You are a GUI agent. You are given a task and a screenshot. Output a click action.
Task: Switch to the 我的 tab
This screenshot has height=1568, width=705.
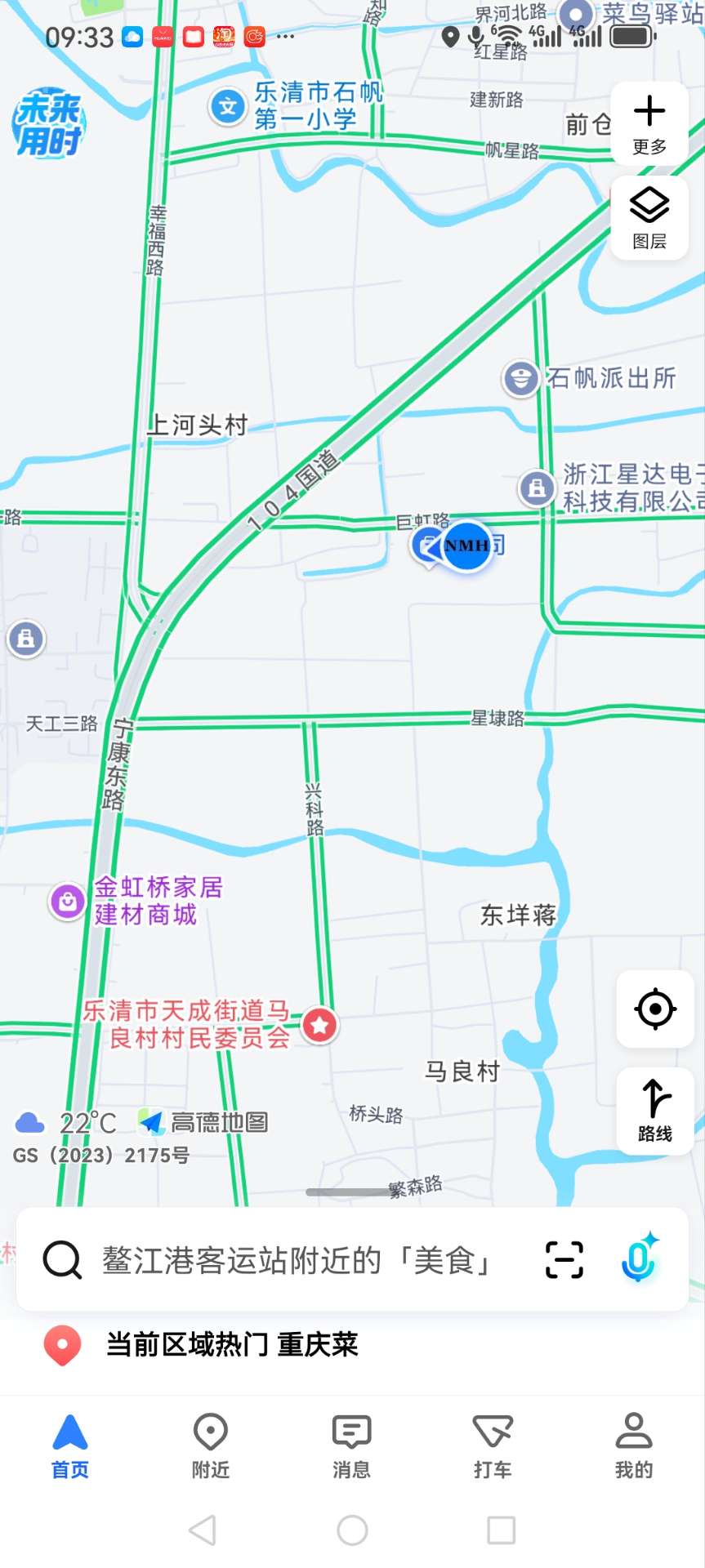634,1446
